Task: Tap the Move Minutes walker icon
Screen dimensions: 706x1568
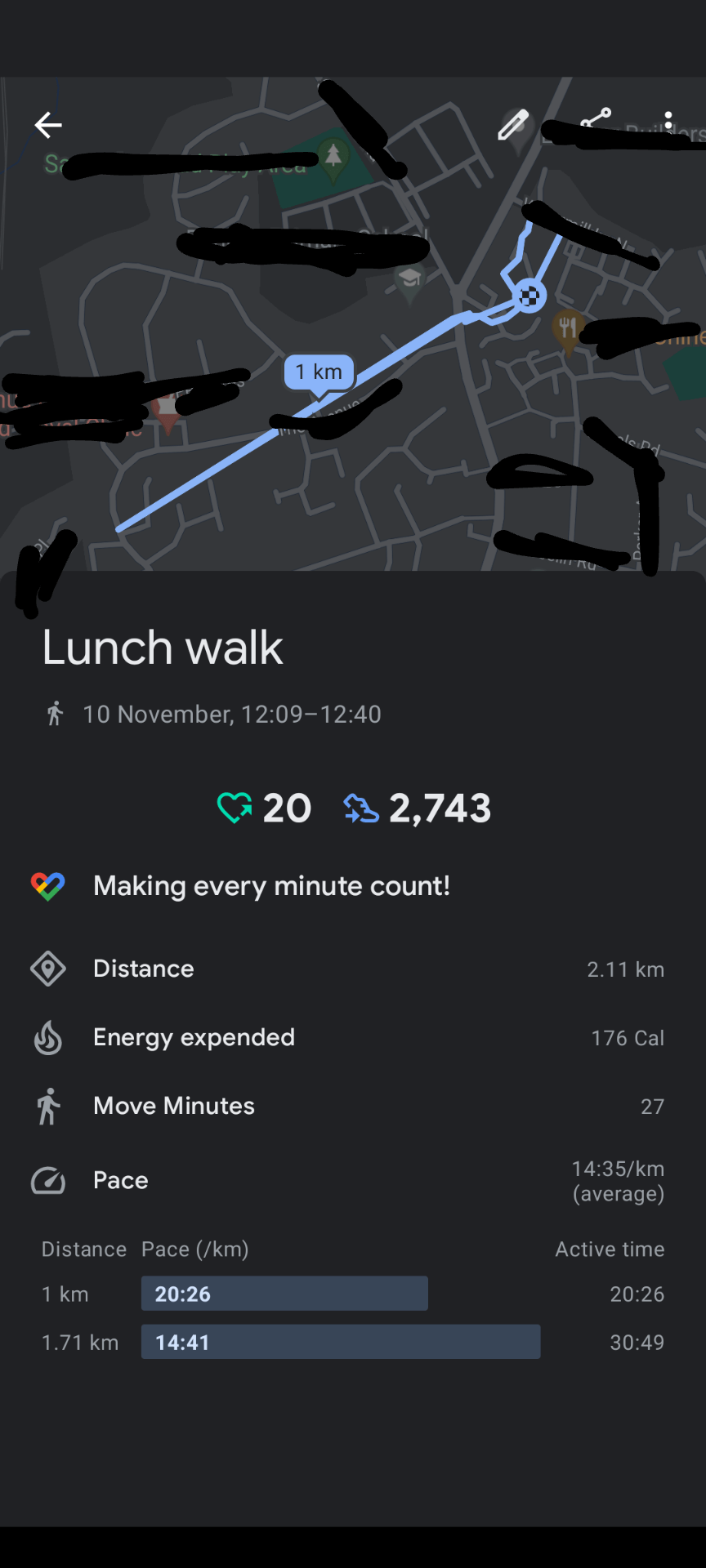Action: tap(47, 1107)
